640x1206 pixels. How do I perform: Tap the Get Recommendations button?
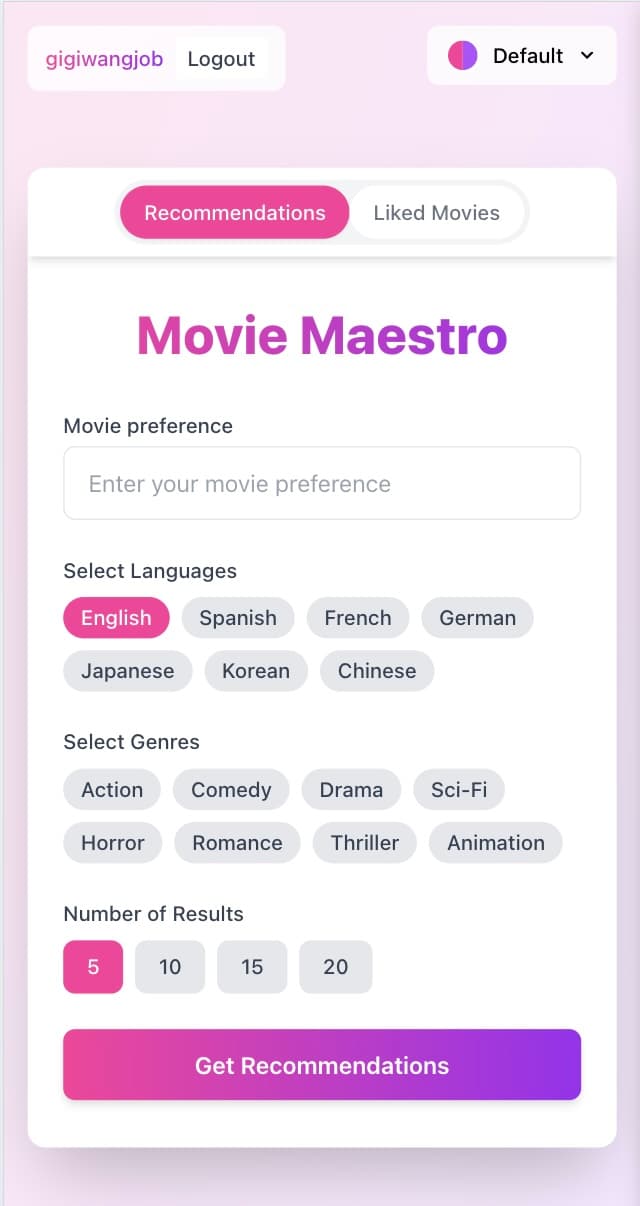coord(322,1065)
